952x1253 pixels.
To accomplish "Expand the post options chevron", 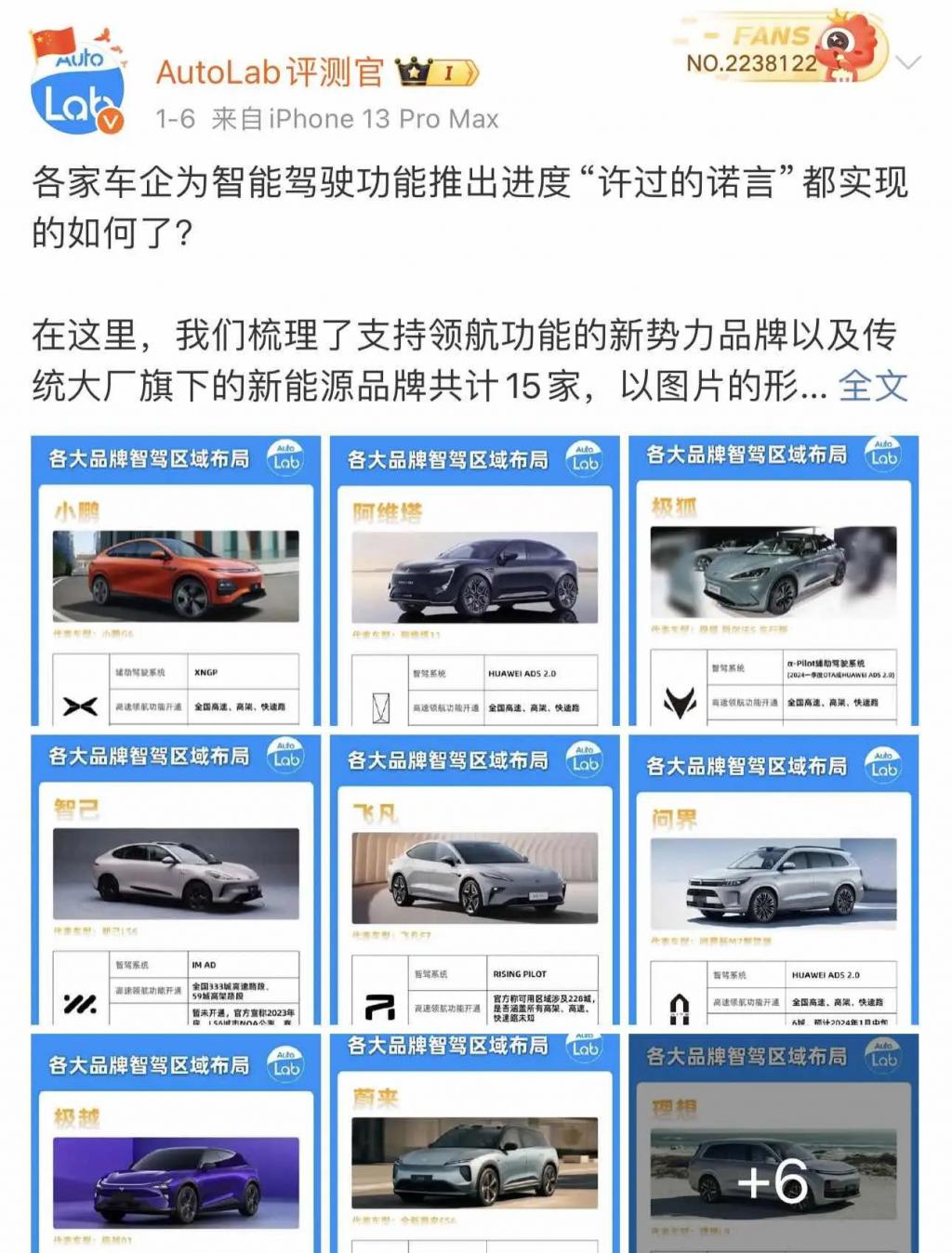I will tap(908, 62).
